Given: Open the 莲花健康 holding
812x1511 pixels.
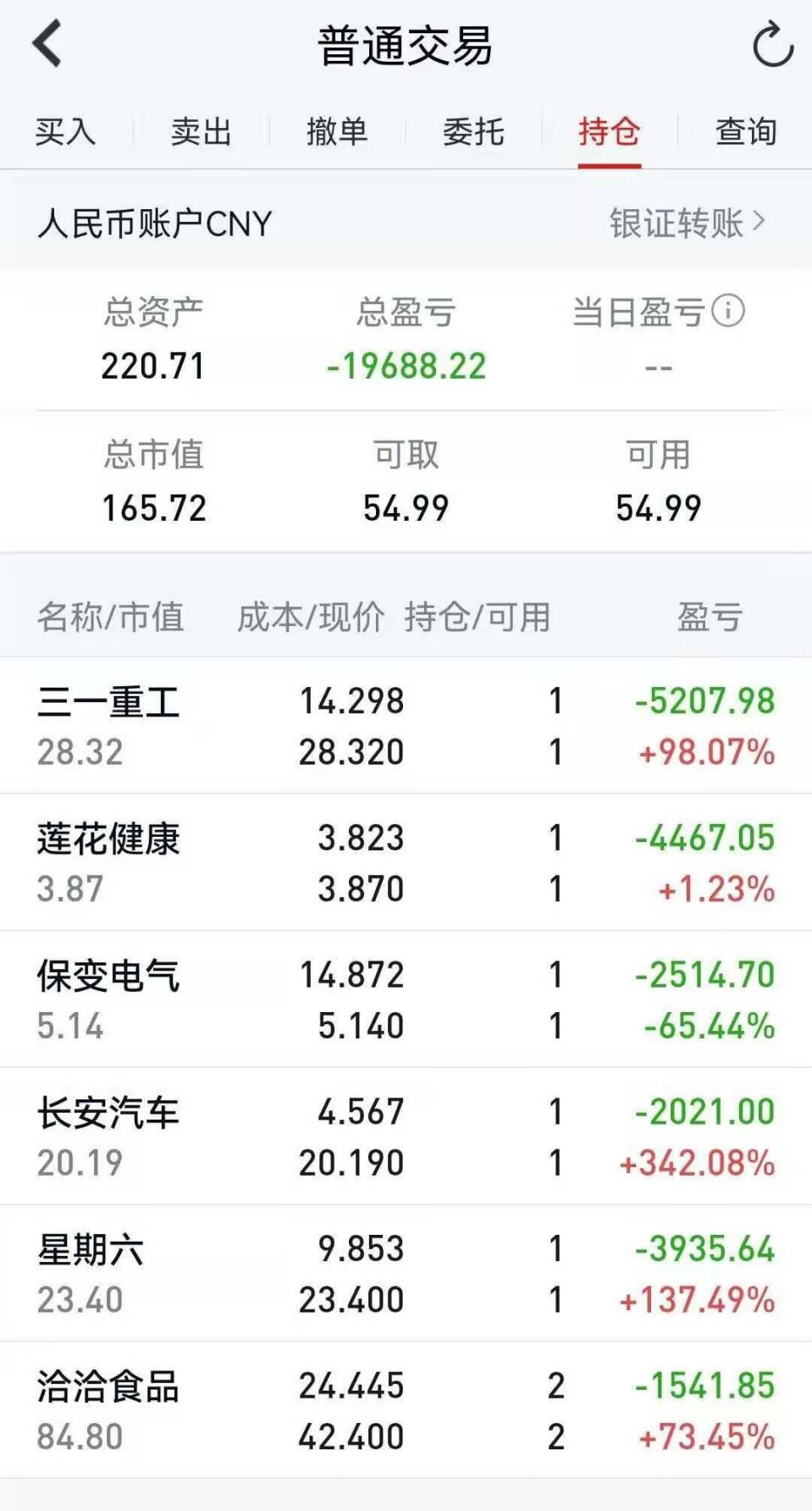Looking at the screenshot, I should tap(406, 863).
